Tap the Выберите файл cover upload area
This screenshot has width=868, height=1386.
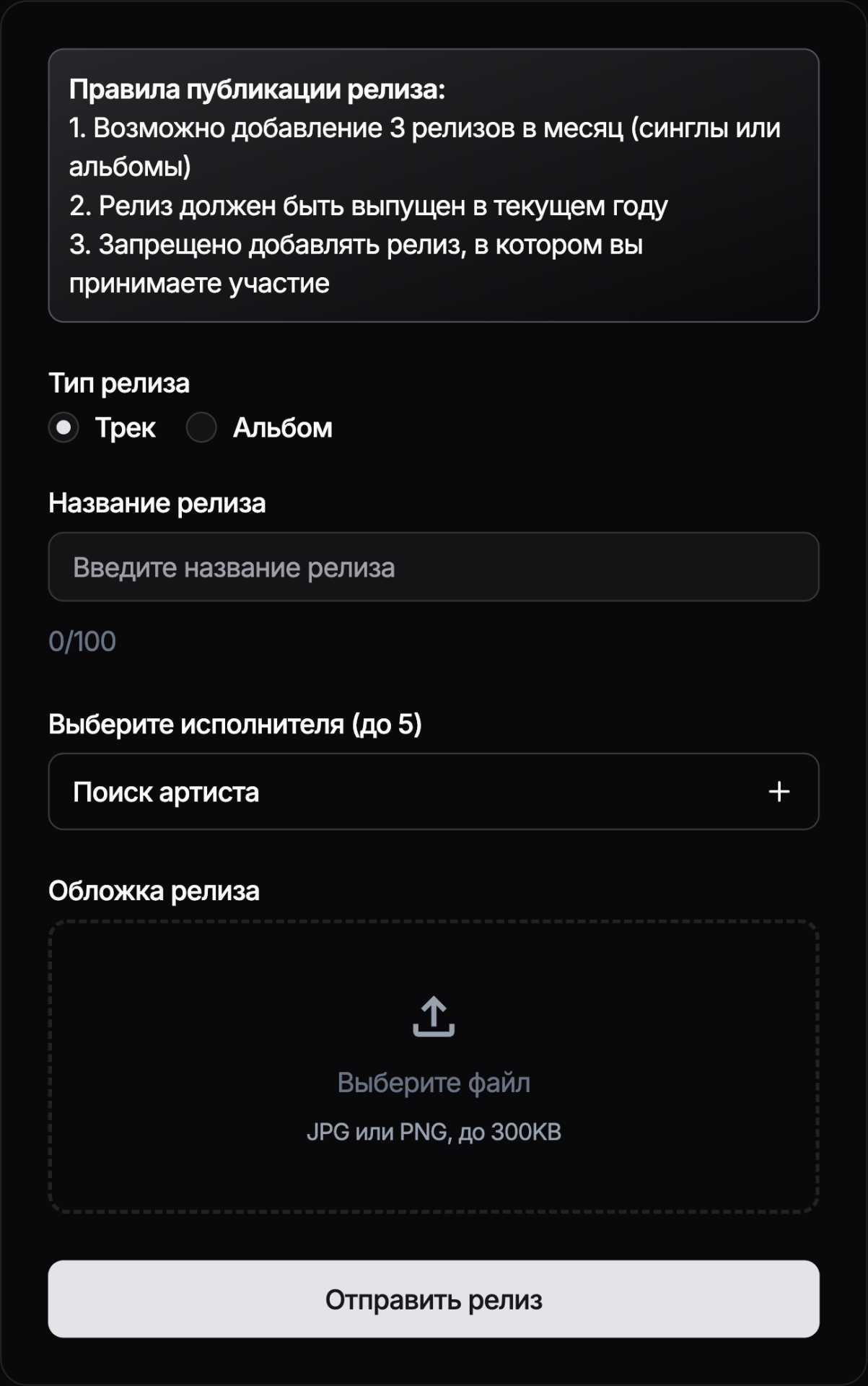click(x=433, y=1066)
